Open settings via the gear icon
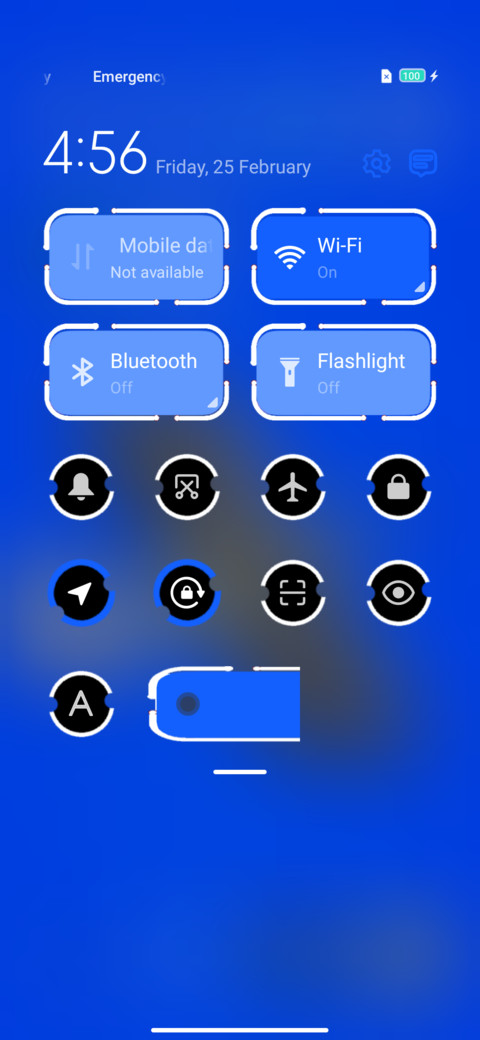 (377, 163)
